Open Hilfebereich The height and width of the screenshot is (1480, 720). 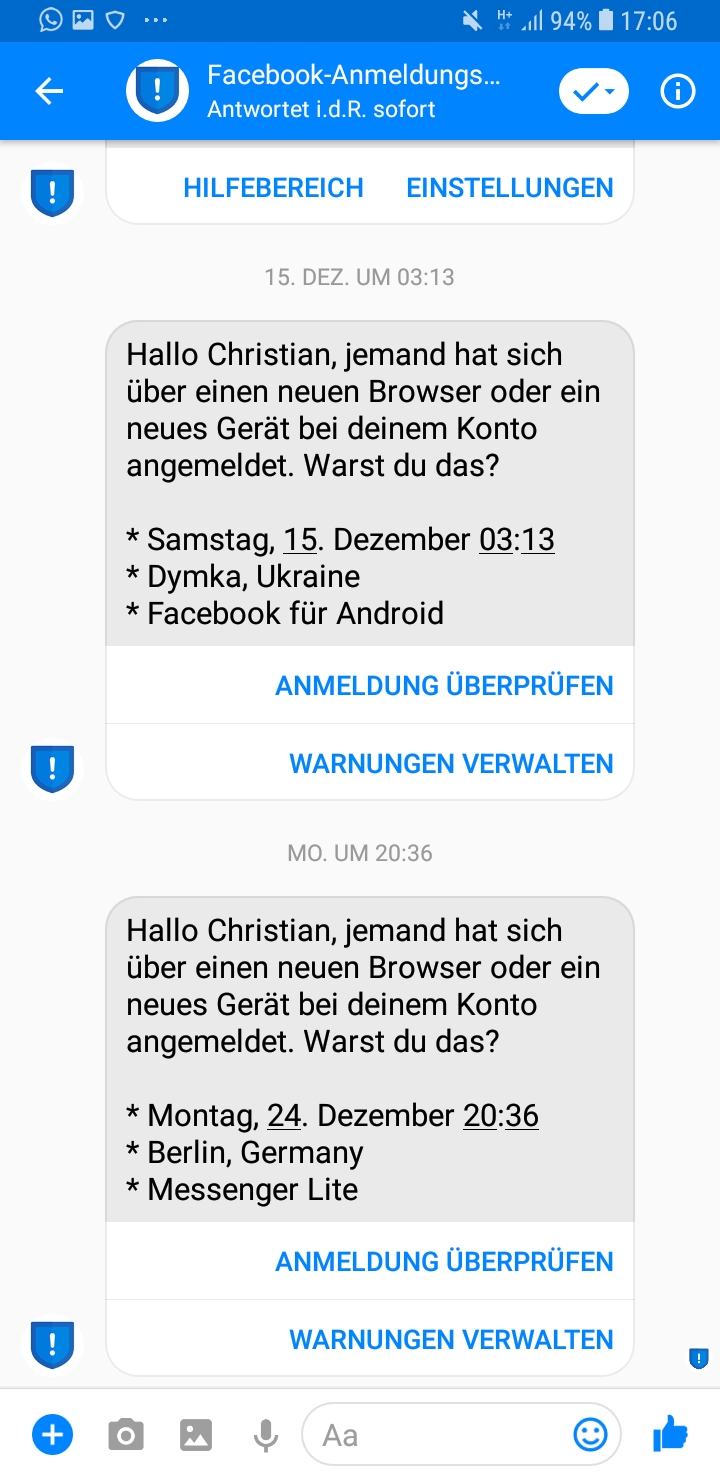pyautogui.click(x=273, y=188)
